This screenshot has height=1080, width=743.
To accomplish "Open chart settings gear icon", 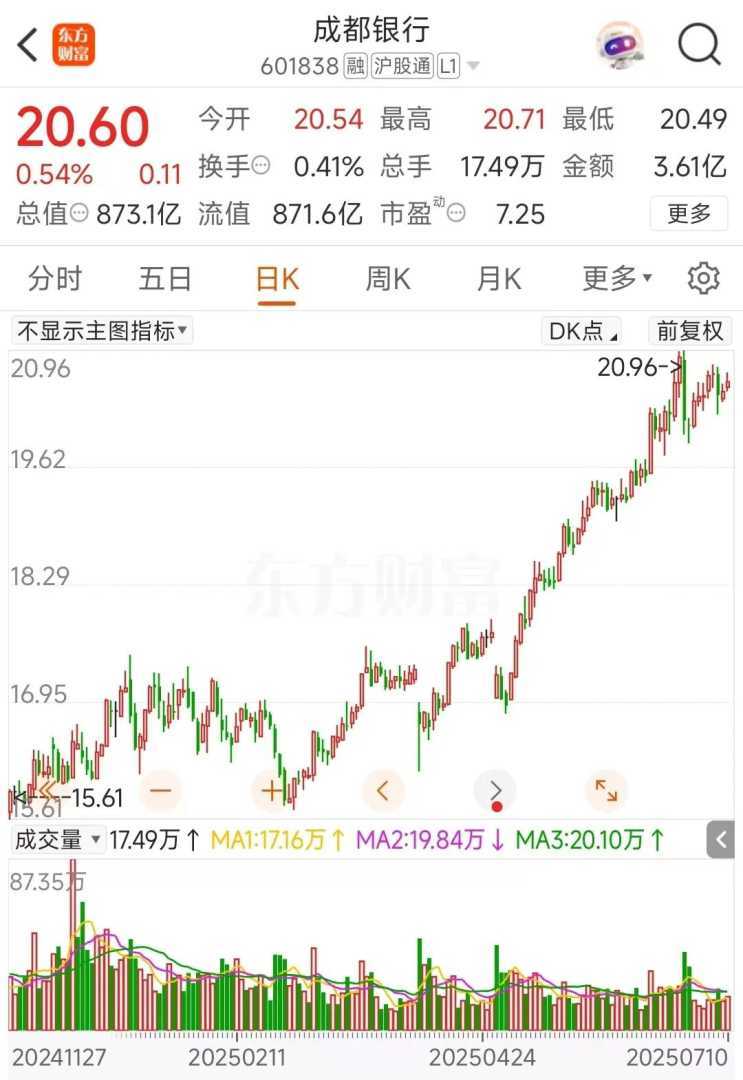I will (x=704, y=279).
